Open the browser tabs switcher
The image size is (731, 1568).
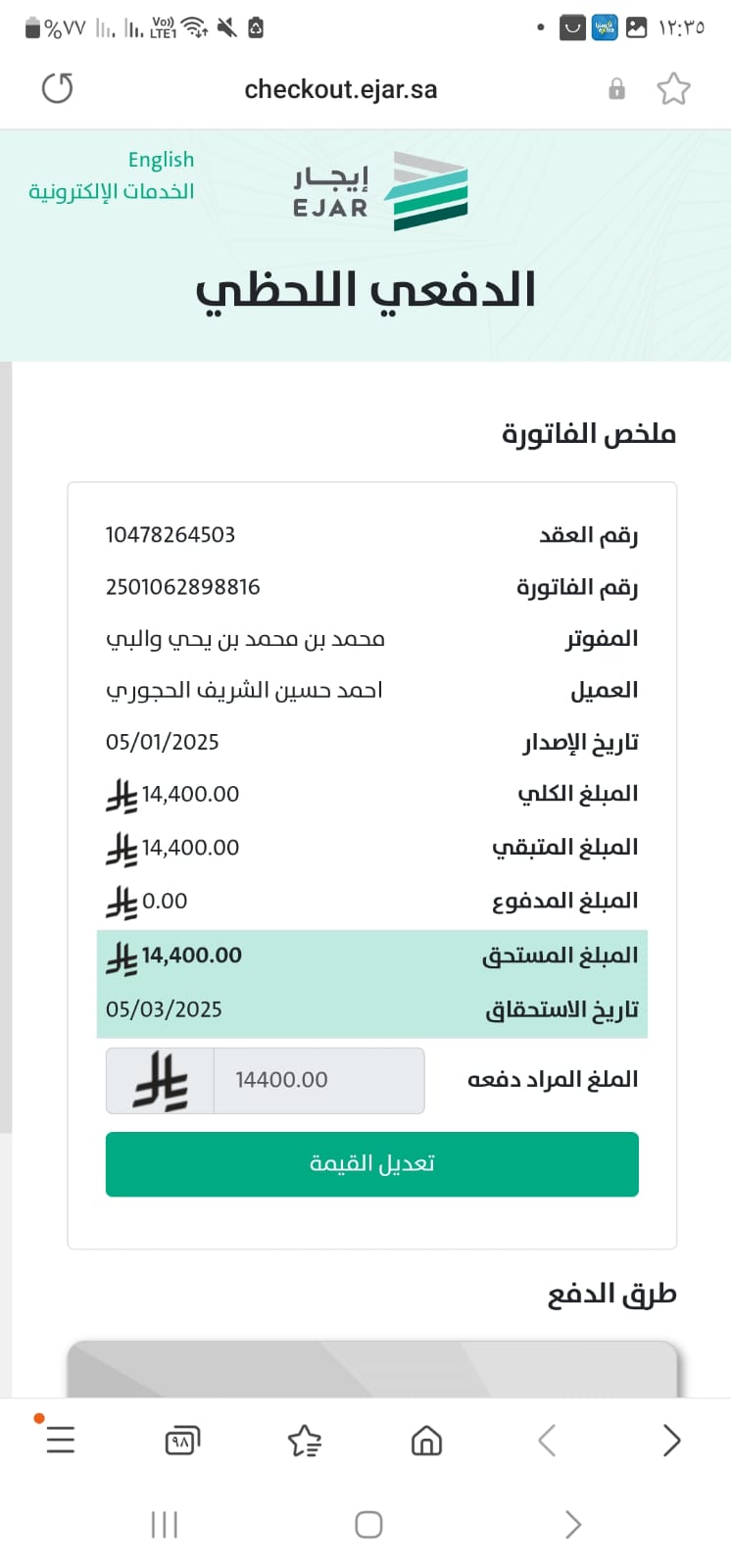(x=182, y=1441)
